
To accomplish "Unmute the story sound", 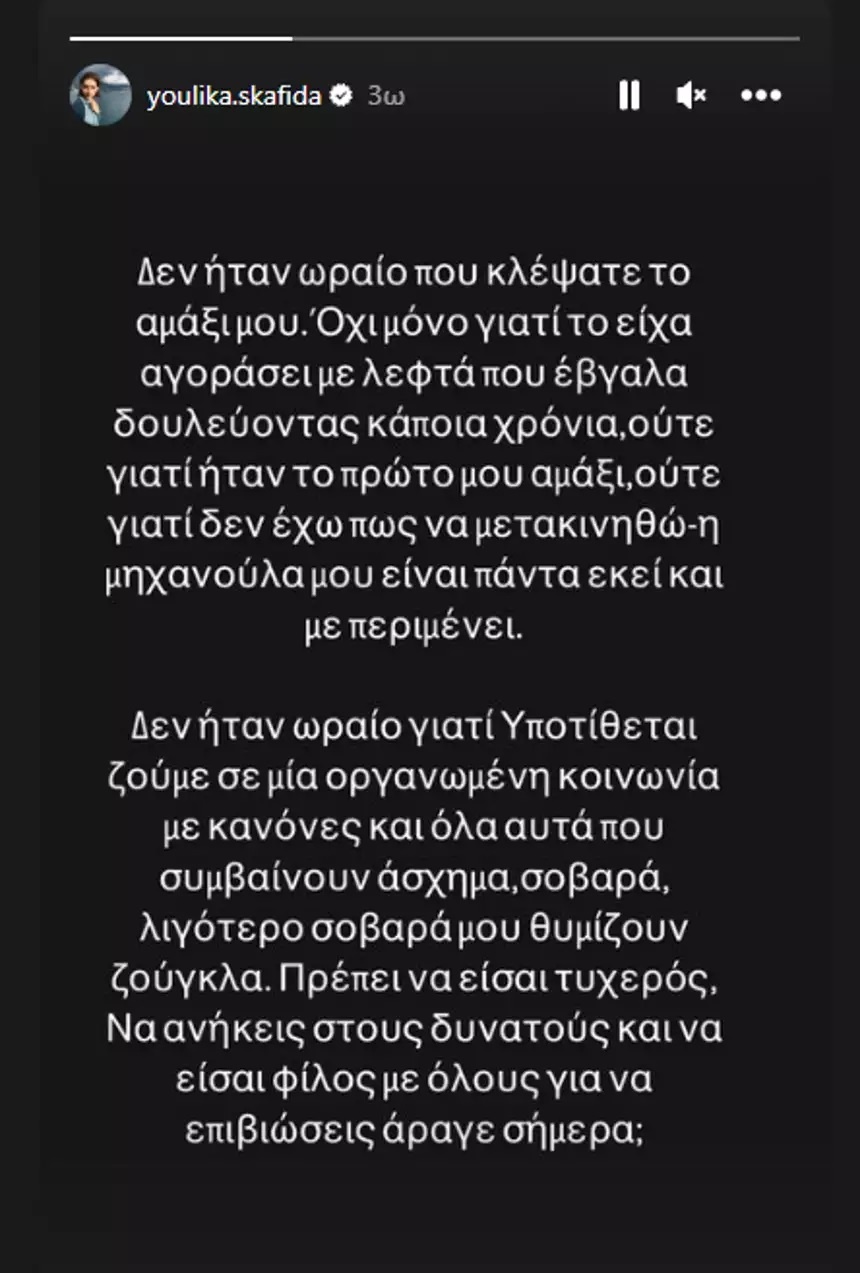I will click(691, 96).
